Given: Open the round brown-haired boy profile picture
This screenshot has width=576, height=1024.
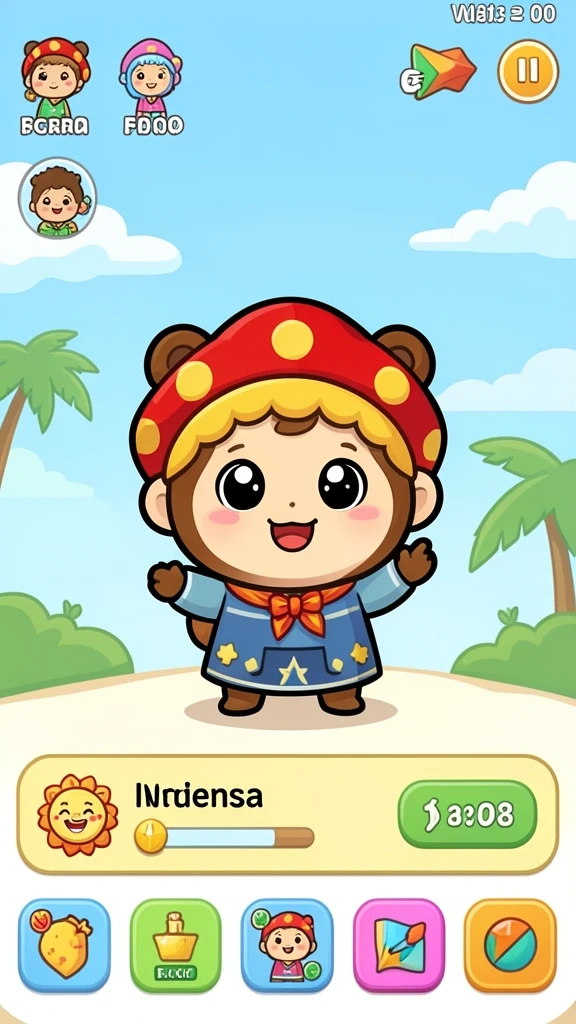Looking at the screenshot, I should [57, 197].
